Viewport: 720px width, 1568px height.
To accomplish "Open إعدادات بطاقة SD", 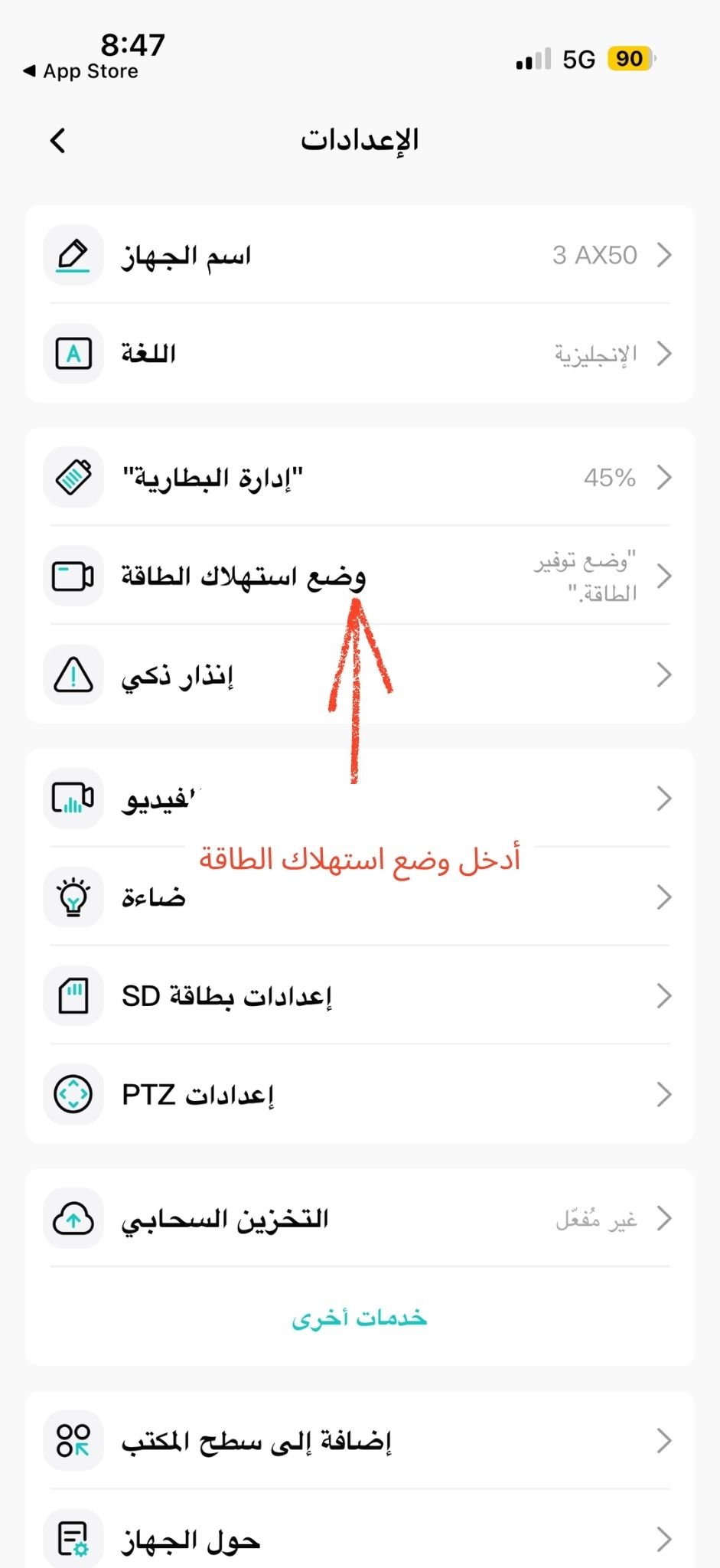I will pos(360,996).
